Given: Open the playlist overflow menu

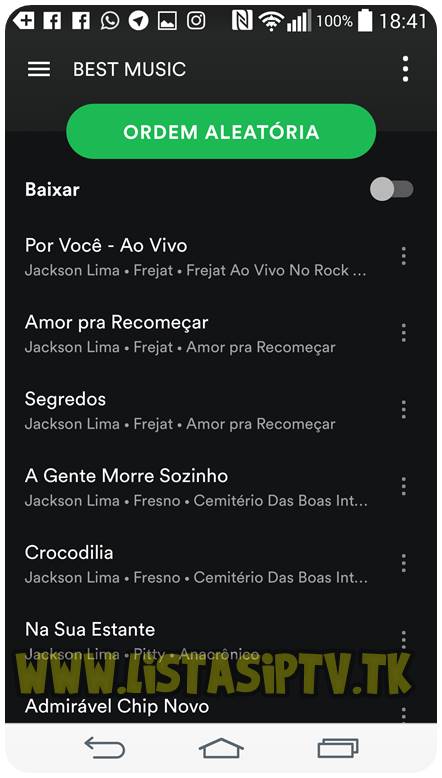Looking at the screenshot, I should click(x=405, y=69).
